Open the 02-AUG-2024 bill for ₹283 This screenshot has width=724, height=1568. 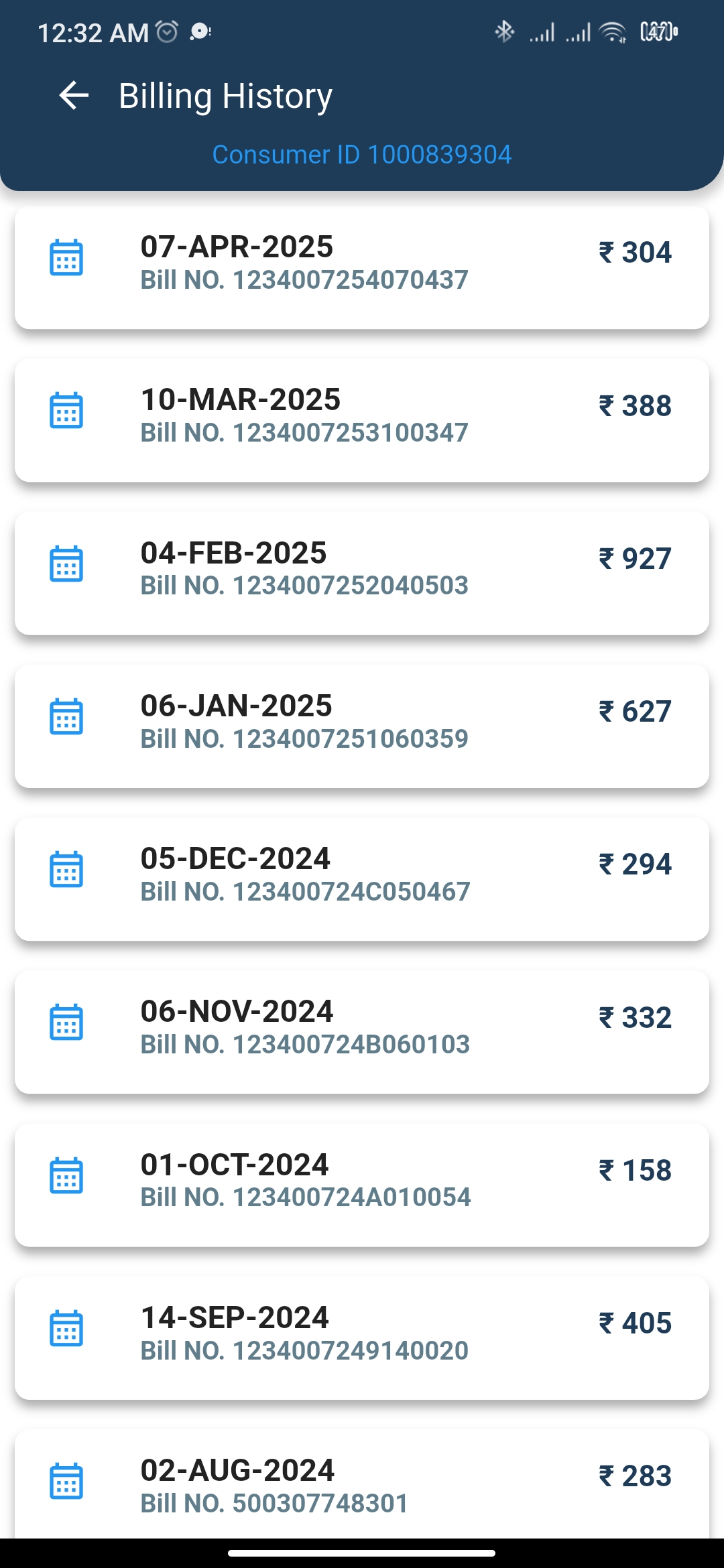(362, 1484)
